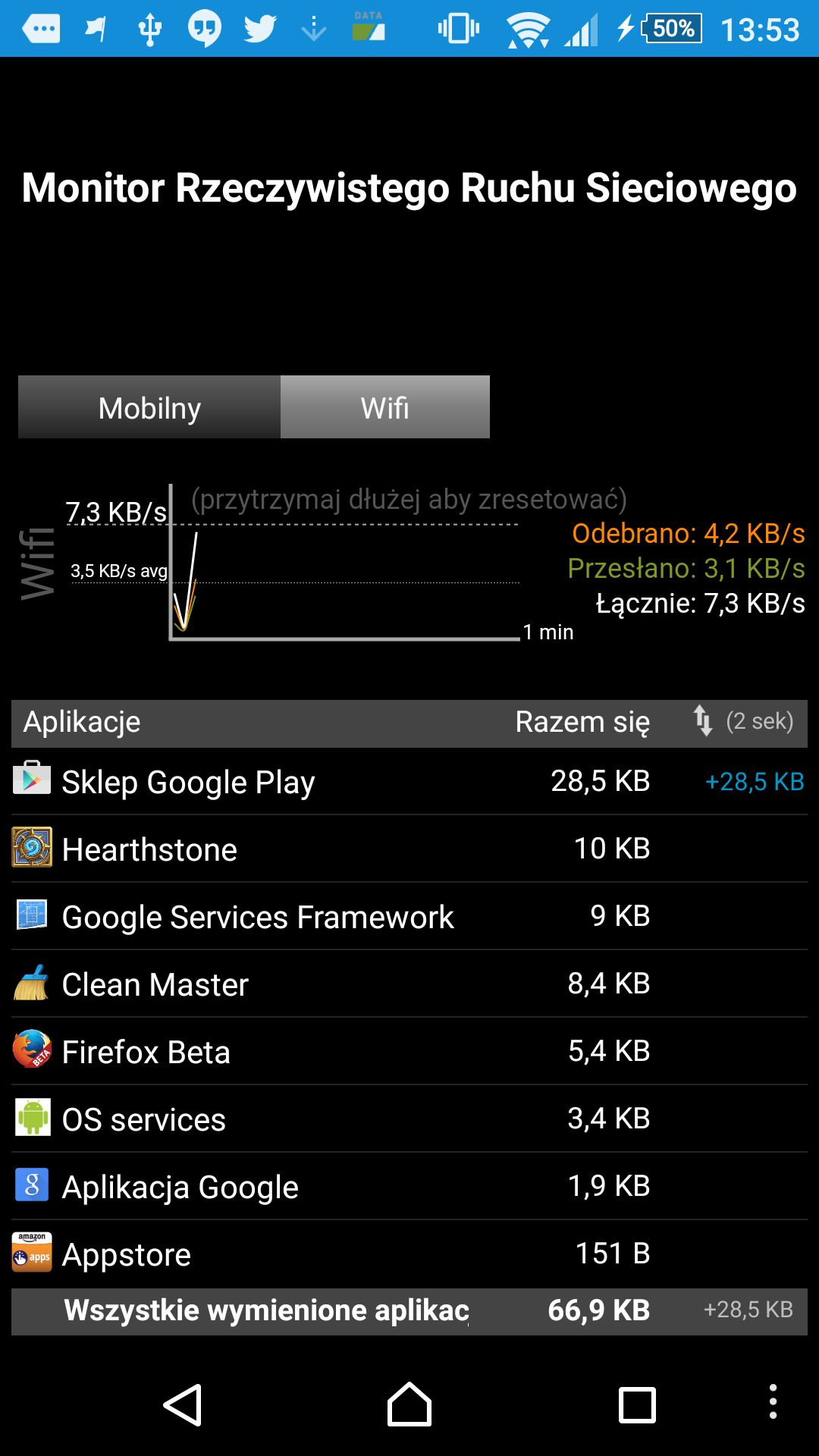Go back using the system back button

[183, 1404]
